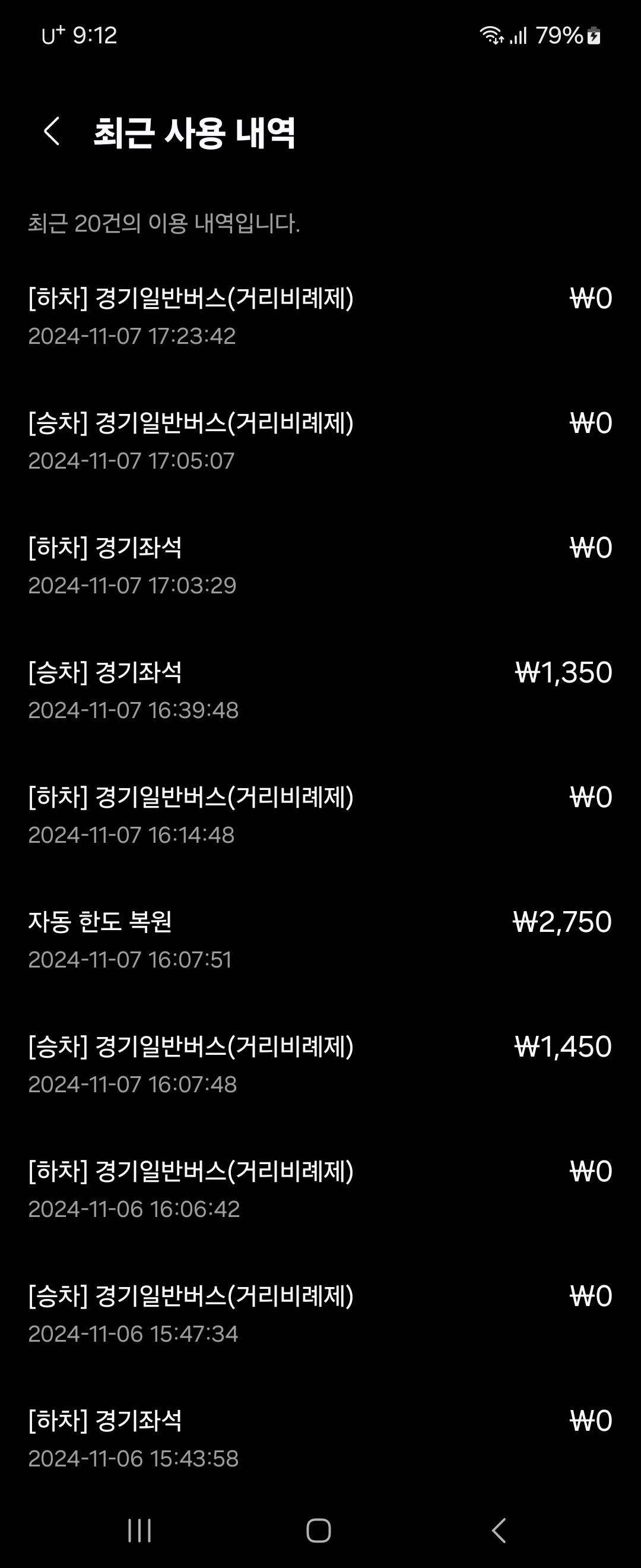Open the recent apps overview

(x=139, y=1529)
